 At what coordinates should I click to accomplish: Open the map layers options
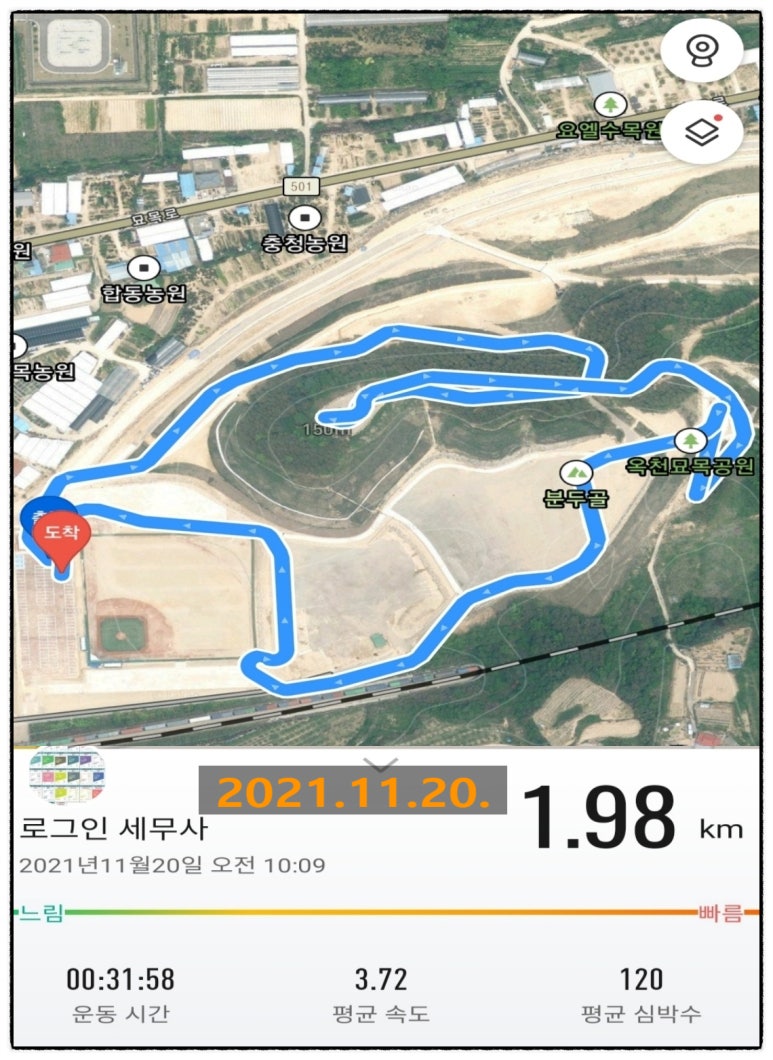[701, 131]
